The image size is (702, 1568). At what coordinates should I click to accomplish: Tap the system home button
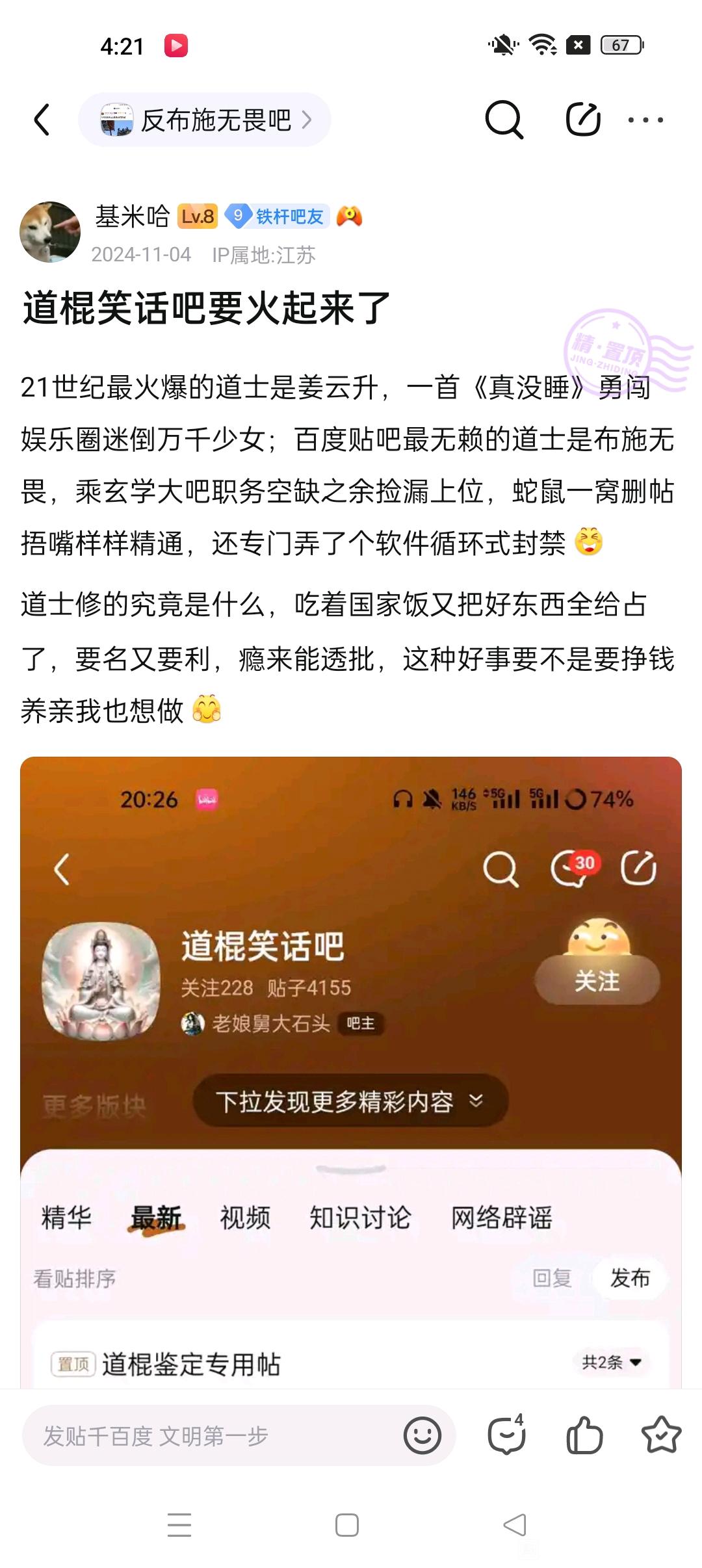(347, 1524)
